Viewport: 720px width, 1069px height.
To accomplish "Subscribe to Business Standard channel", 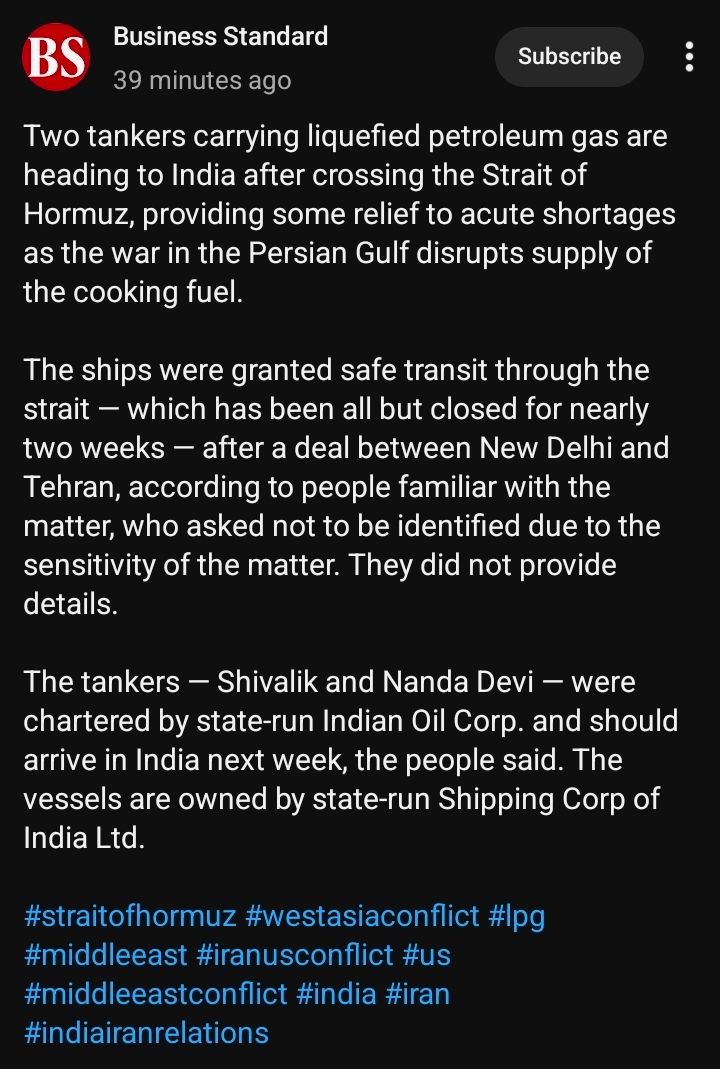I will [x=568, y=57].
